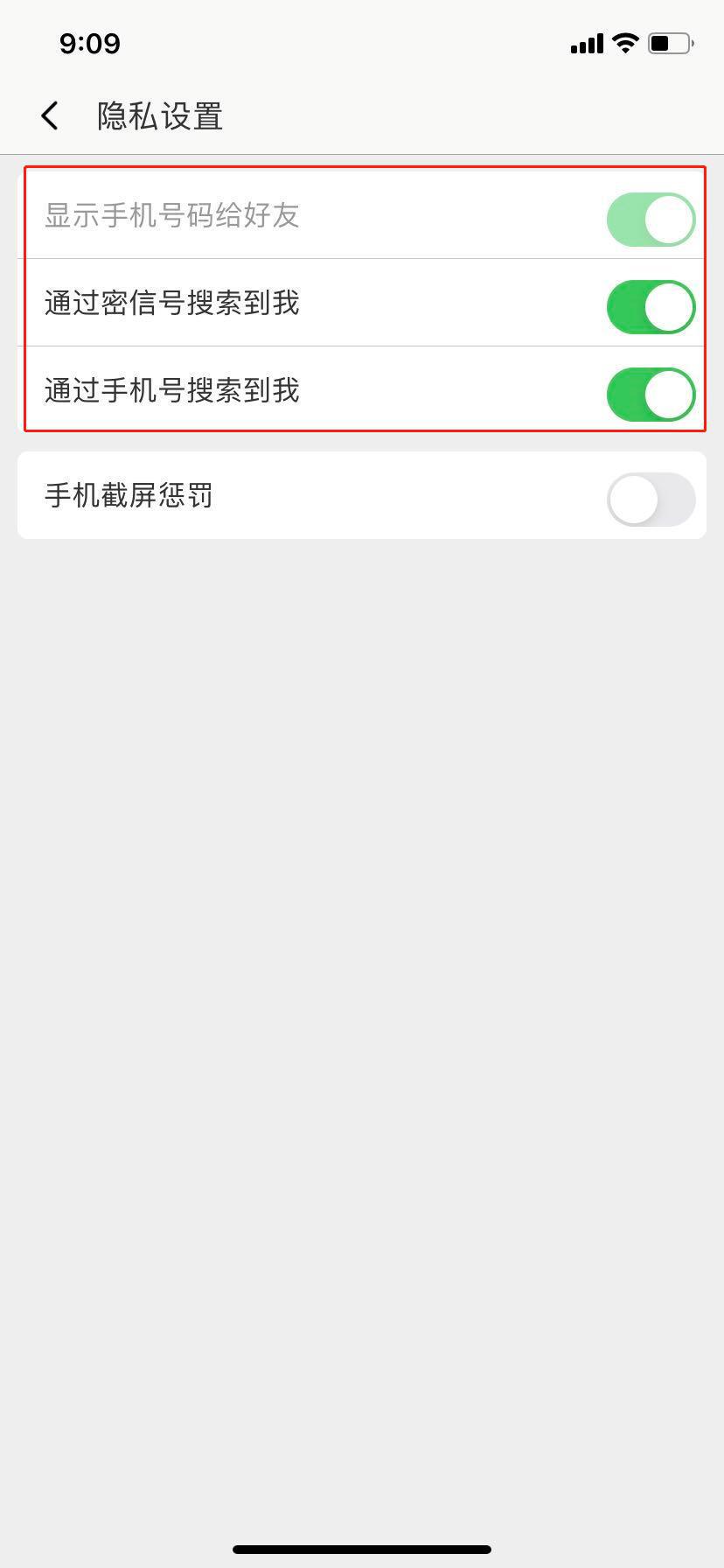Go back from 隐私设置

tap(50, 115)
